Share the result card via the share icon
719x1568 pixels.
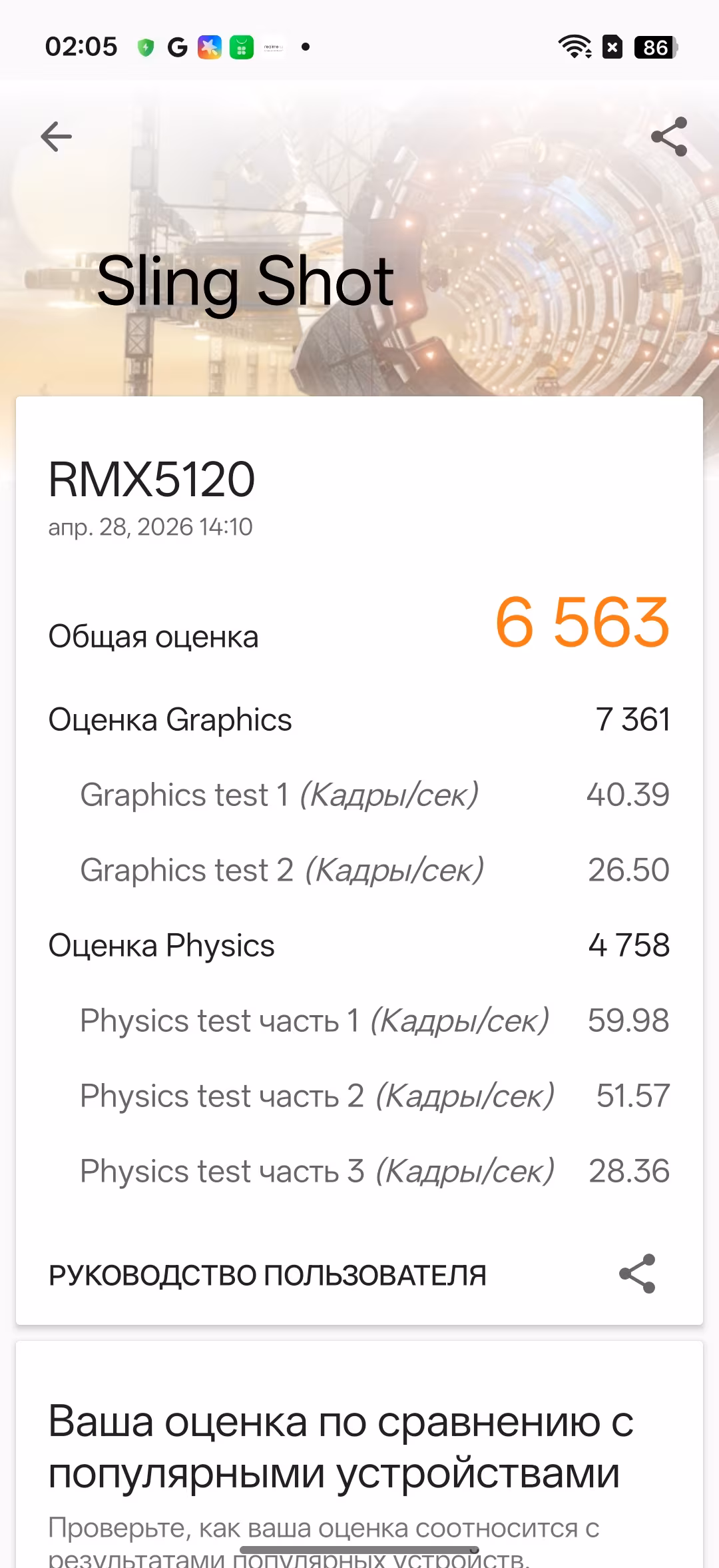point(637,1274)
